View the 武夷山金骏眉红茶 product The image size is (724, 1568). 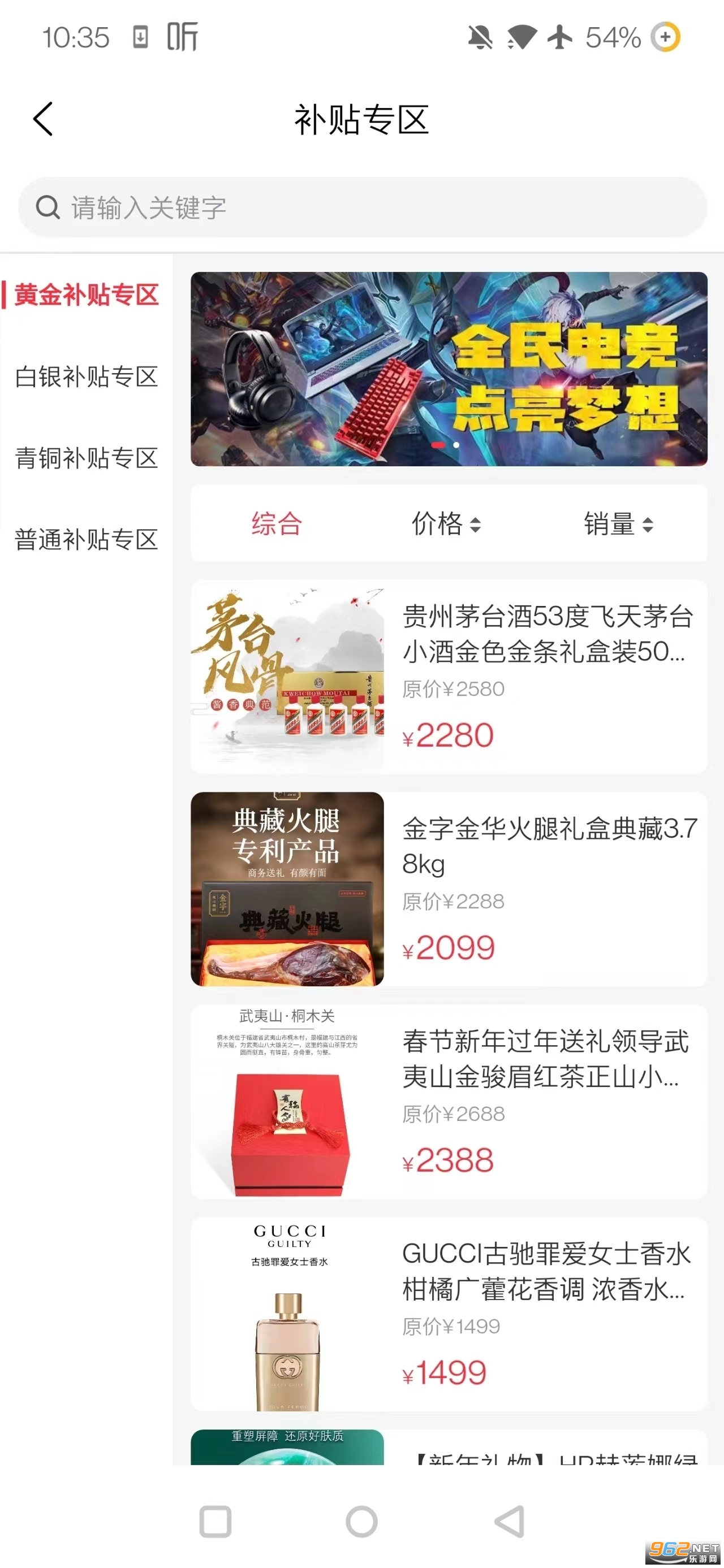click(449, 1101)
